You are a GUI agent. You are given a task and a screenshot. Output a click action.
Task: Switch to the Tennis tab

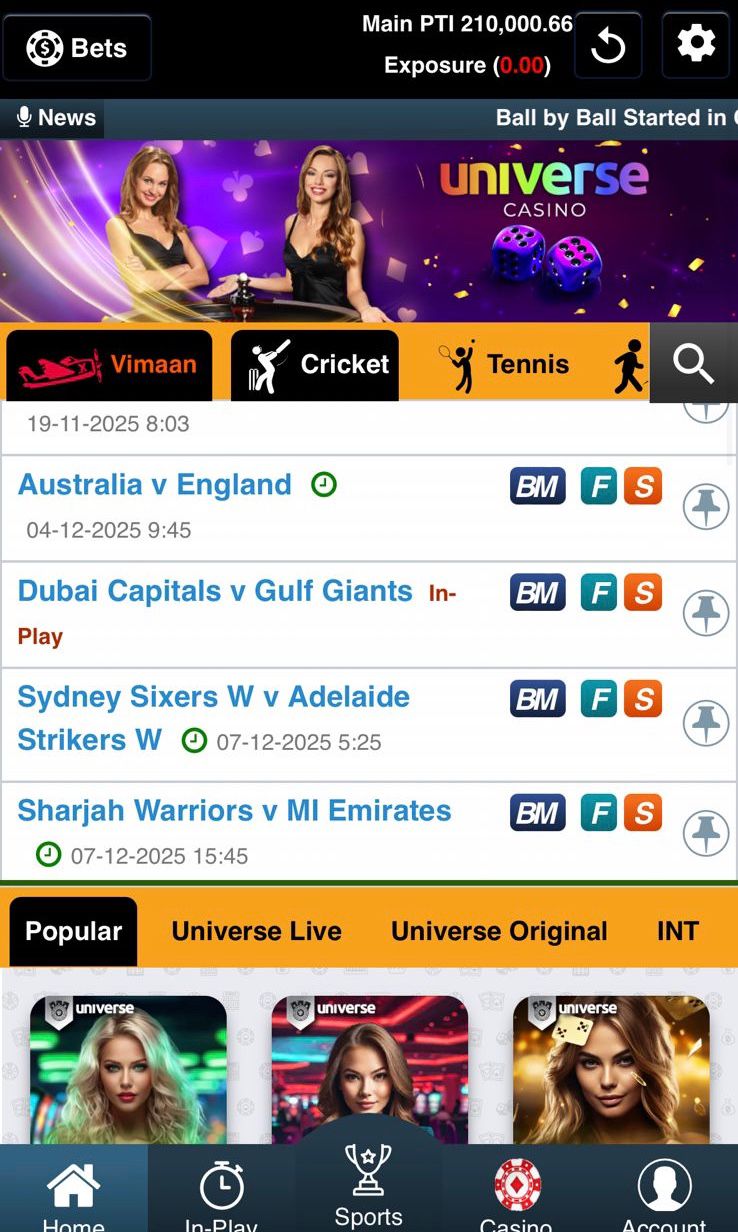(505, 365)
